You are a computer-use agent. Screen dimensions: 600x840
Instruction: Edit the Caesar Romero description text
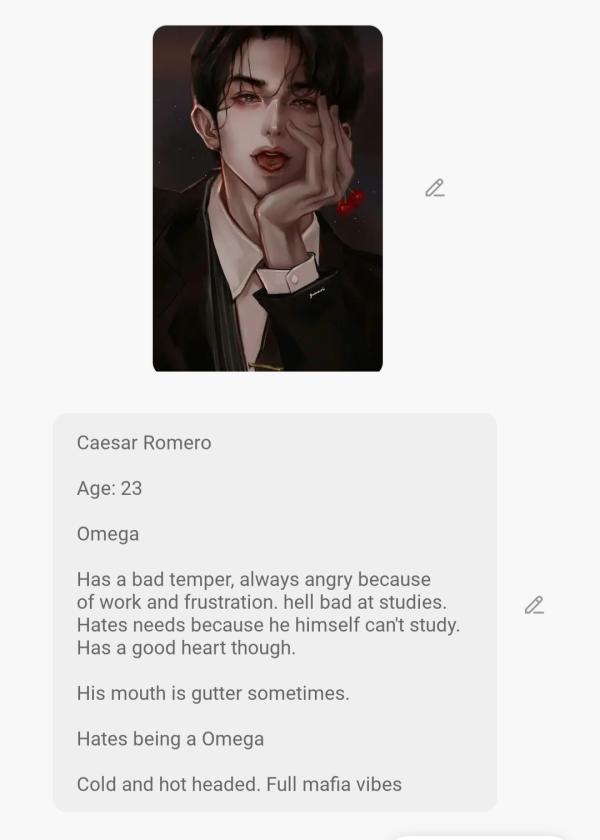click(x=534, y=605)
